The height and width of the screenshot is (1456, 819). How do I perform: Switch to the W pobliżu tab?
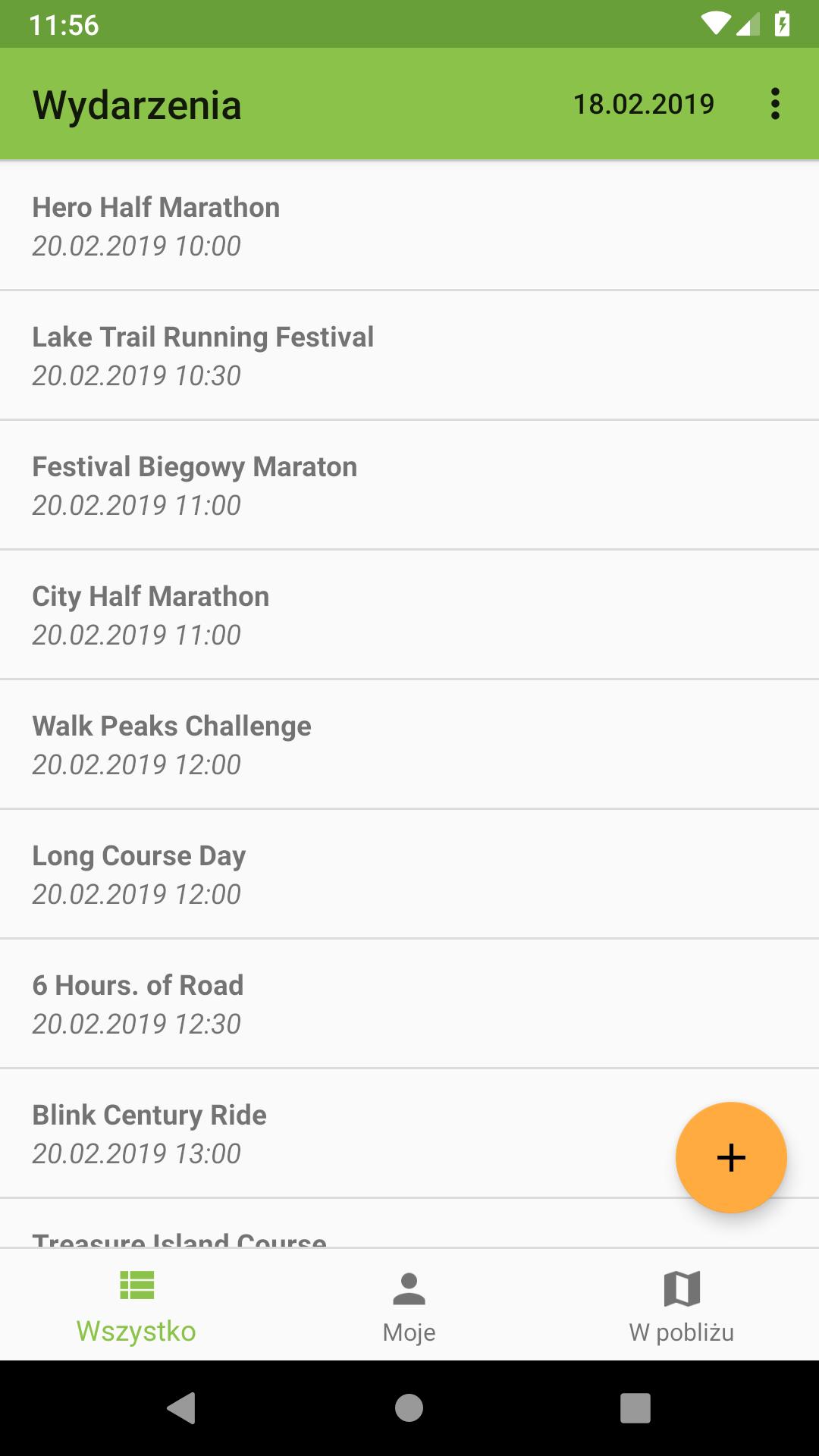click(682, 1304)
